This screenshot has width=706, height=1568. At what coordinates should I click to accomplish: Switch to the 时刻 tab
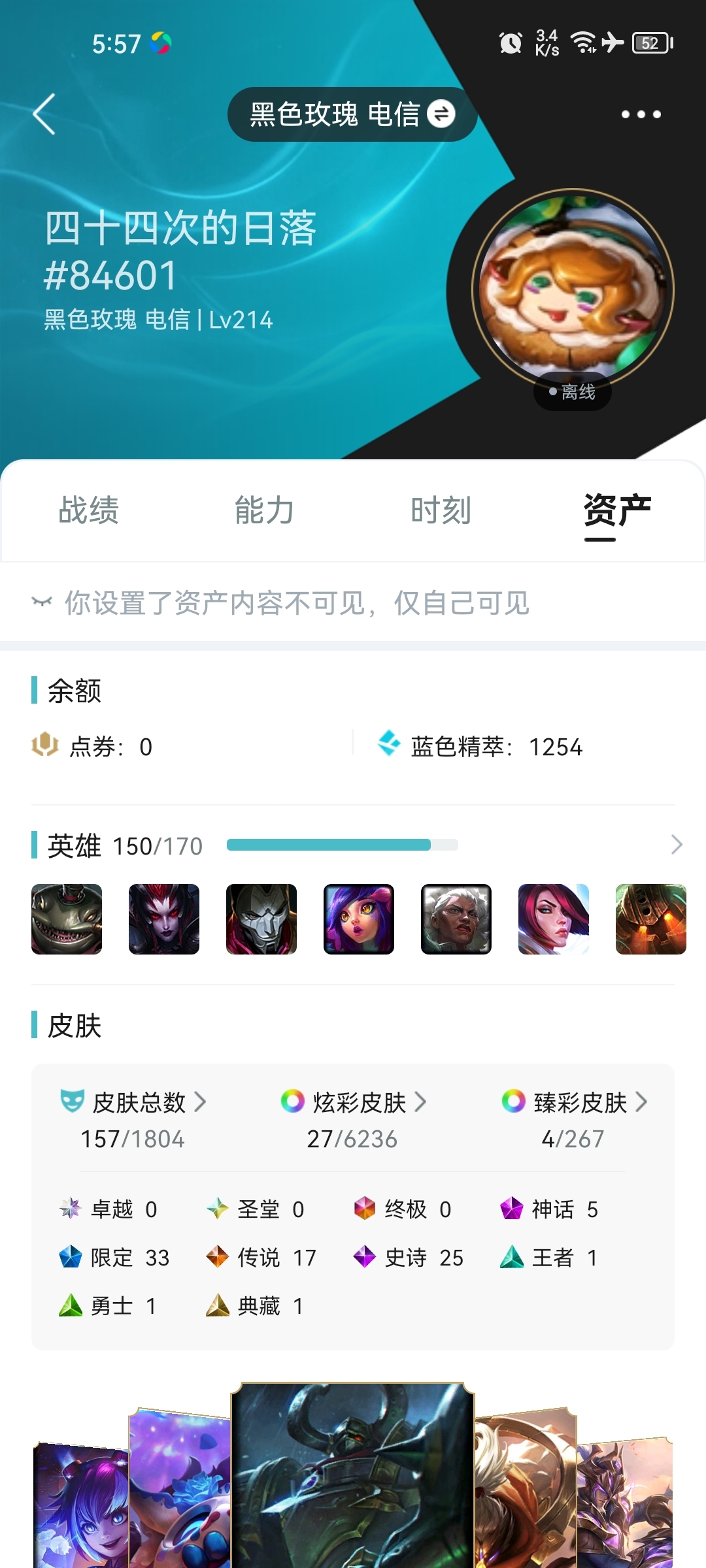(x=441, y=510)
